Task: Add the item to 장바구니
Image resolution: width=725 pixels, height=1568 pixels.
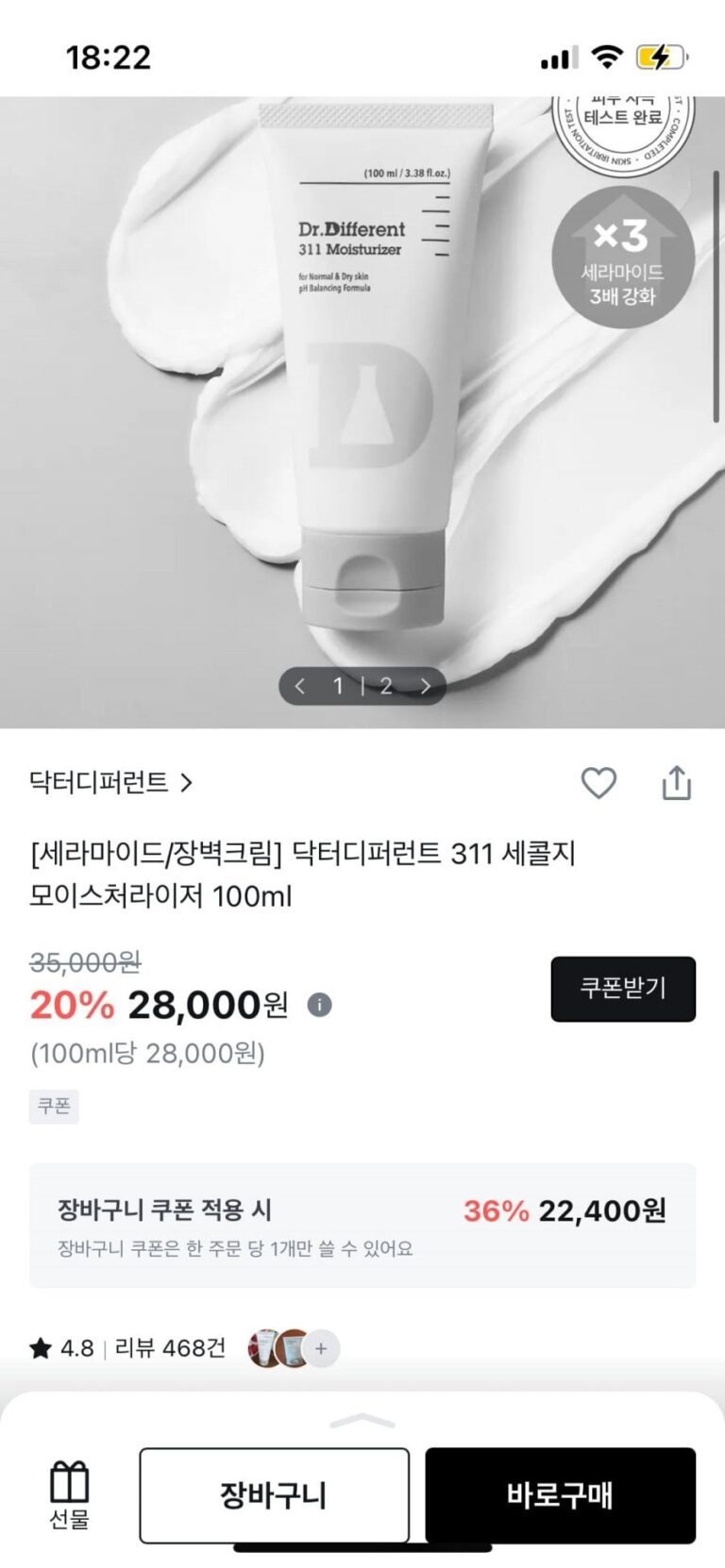Action: click(x=274, y=1495)
